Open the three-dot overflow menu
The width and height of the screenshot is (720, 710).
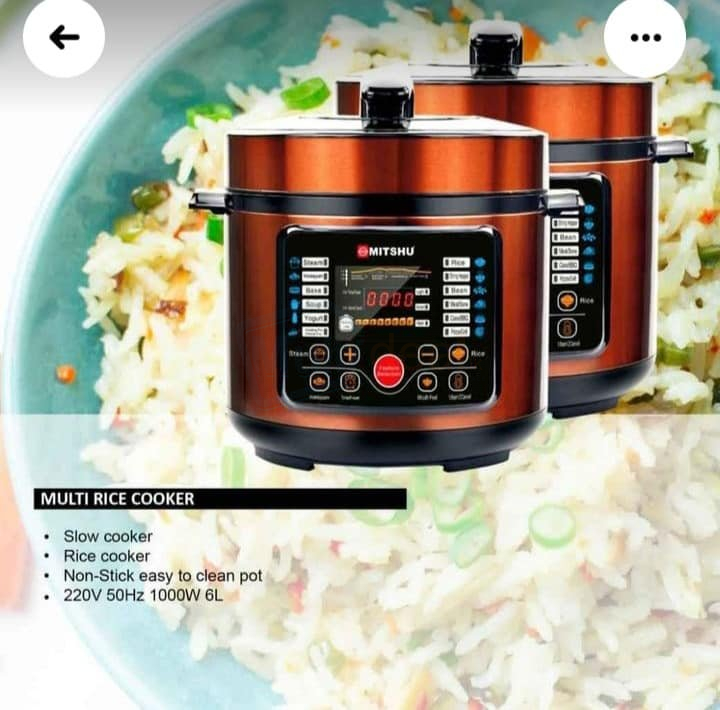point(645,38)
